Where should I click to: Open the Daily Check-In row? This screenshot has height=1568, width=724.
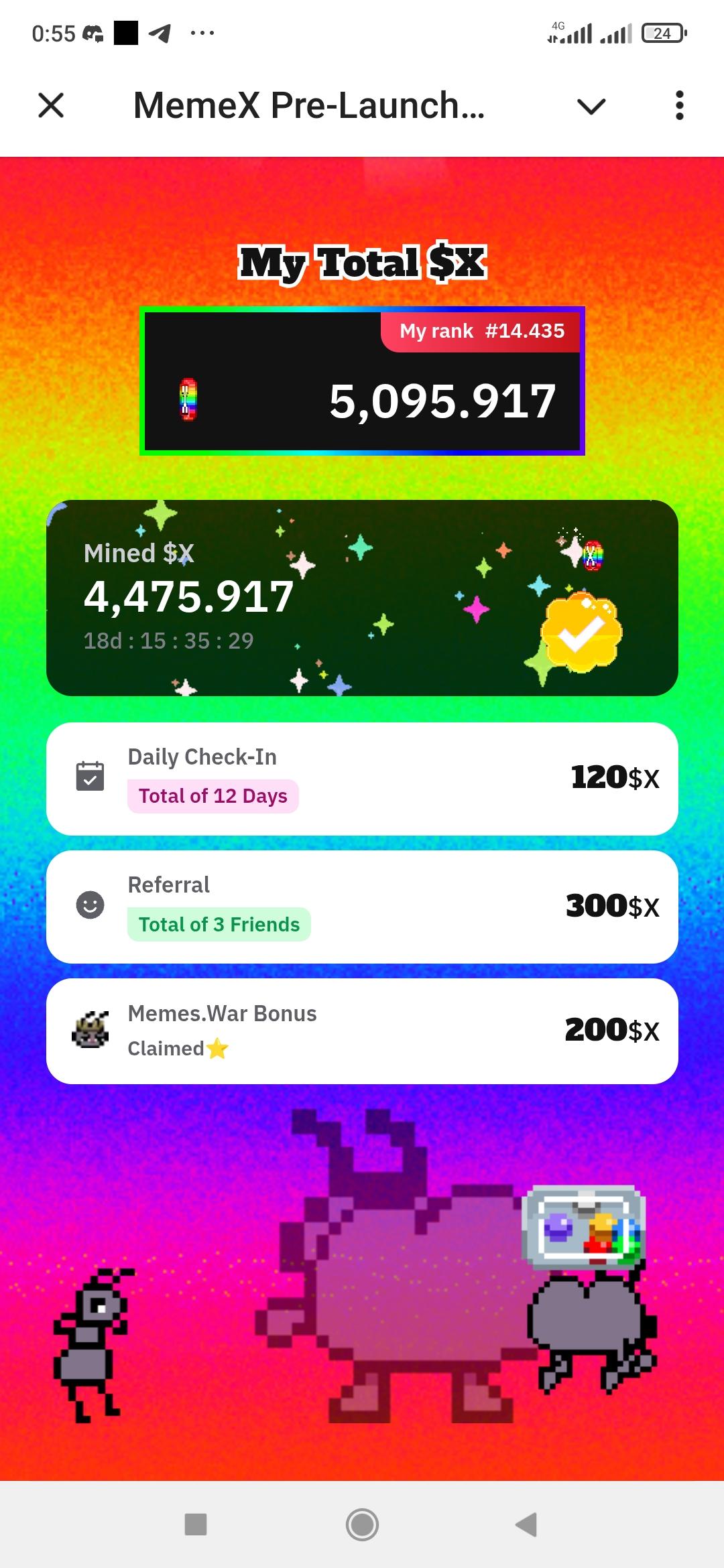click(362, 779)
